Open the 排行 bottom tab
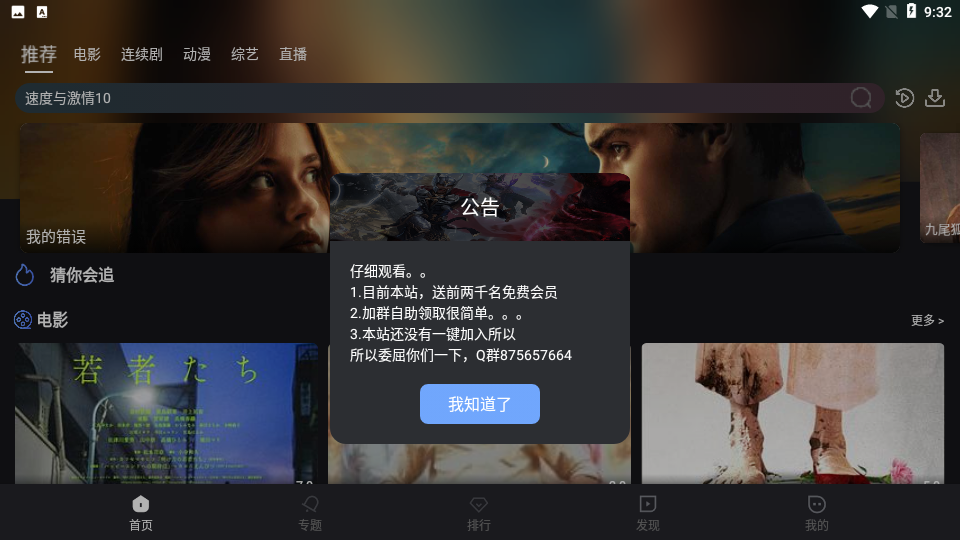The image size is (960, 540). tap(479, 513)
